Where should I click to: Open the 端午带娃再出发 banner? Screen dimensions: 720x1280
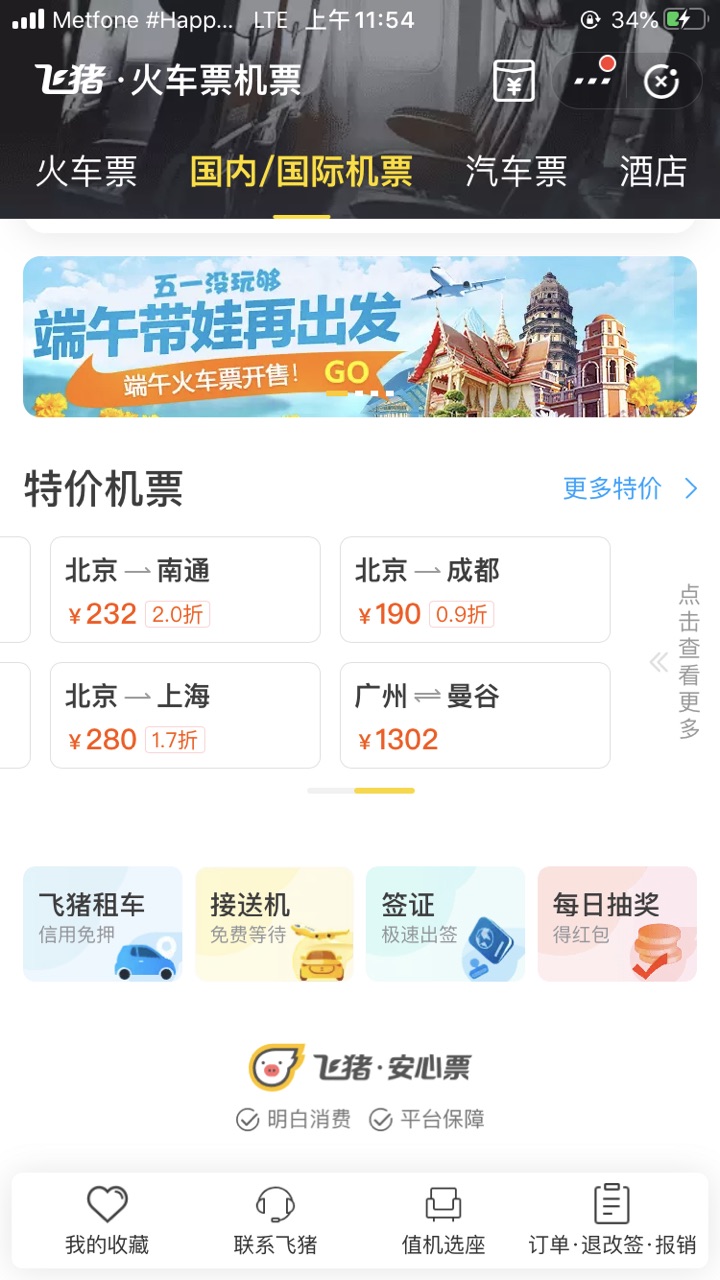click(x=360, y=337)
